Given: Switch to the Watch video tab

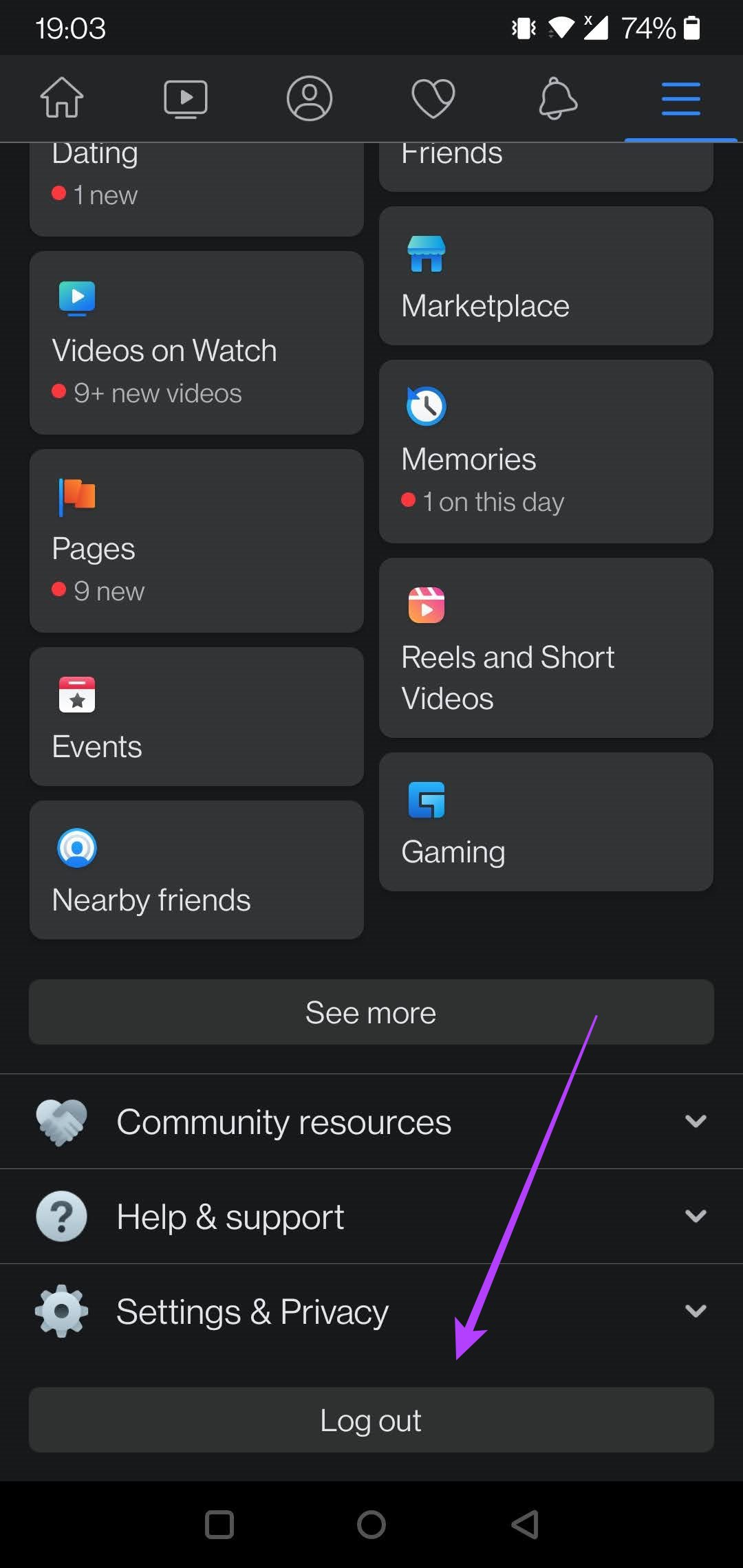Looking at the screenshot, I should coord(186,98).
